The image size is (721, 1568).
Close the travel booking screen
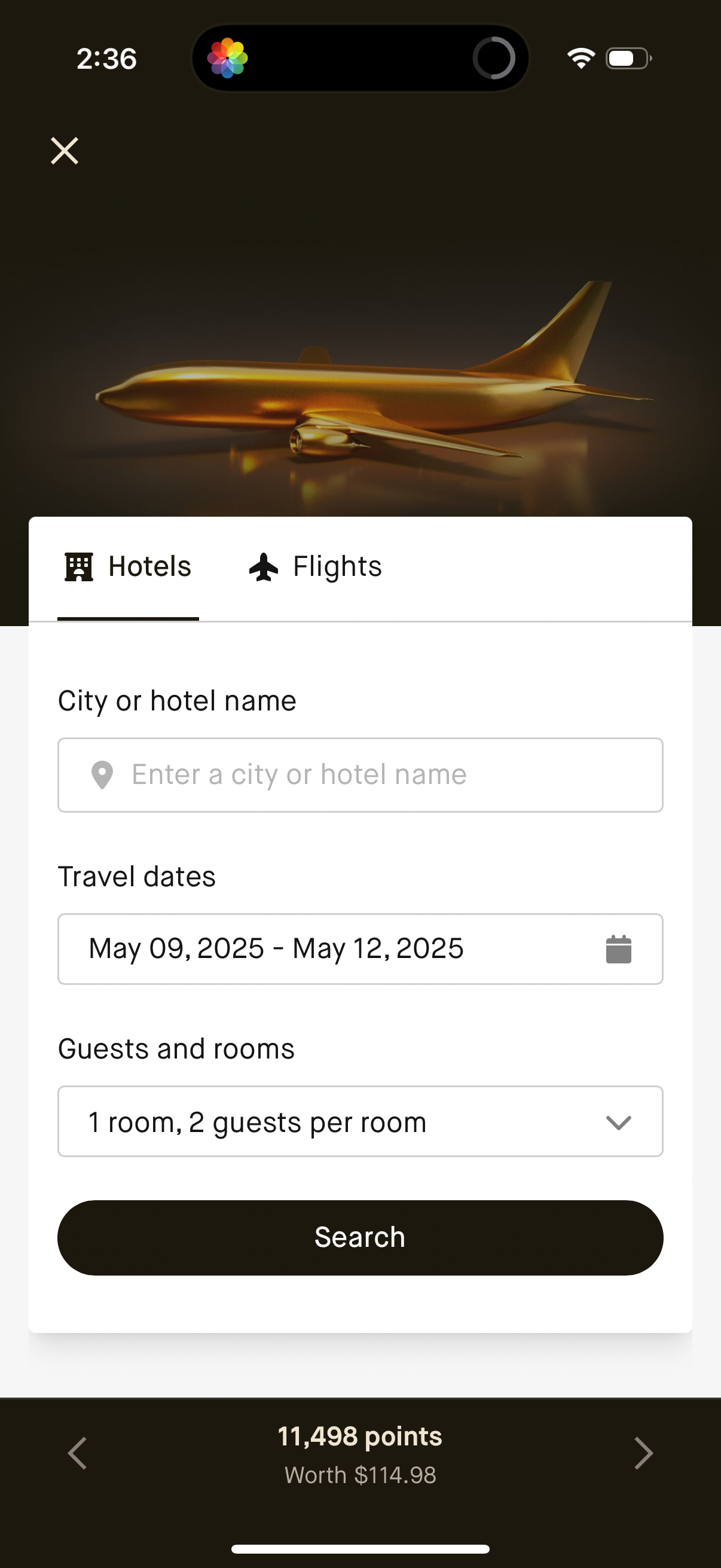click(x=65, y=151)
